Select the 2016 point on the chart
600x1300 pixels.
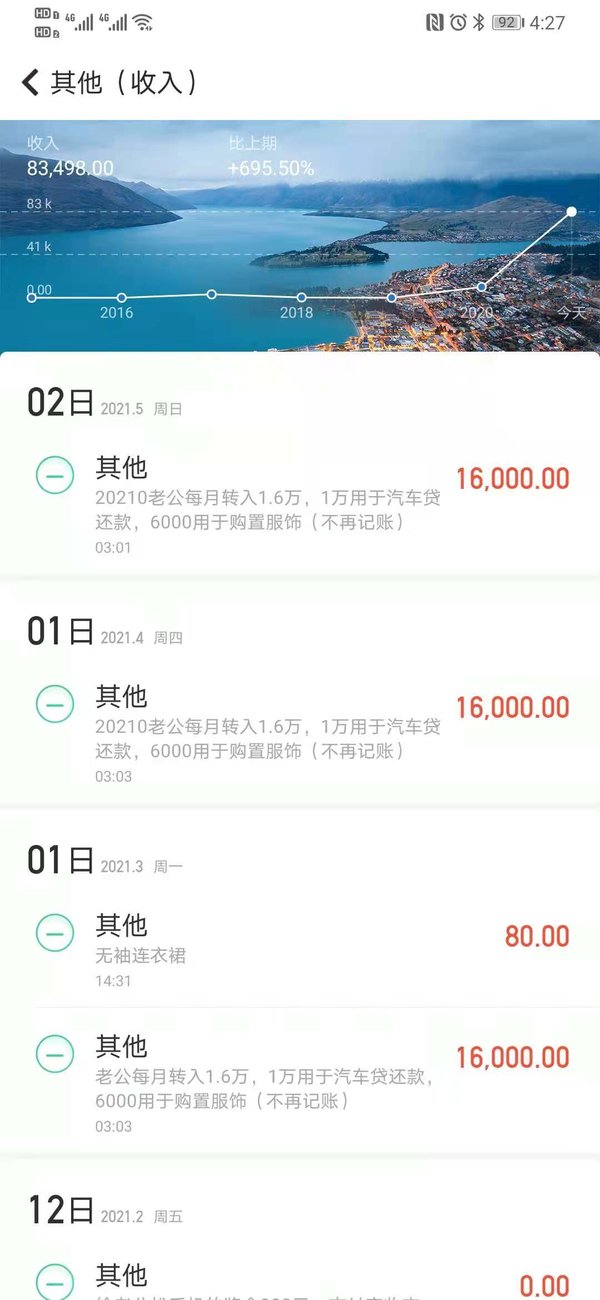[x=121, y=298]
